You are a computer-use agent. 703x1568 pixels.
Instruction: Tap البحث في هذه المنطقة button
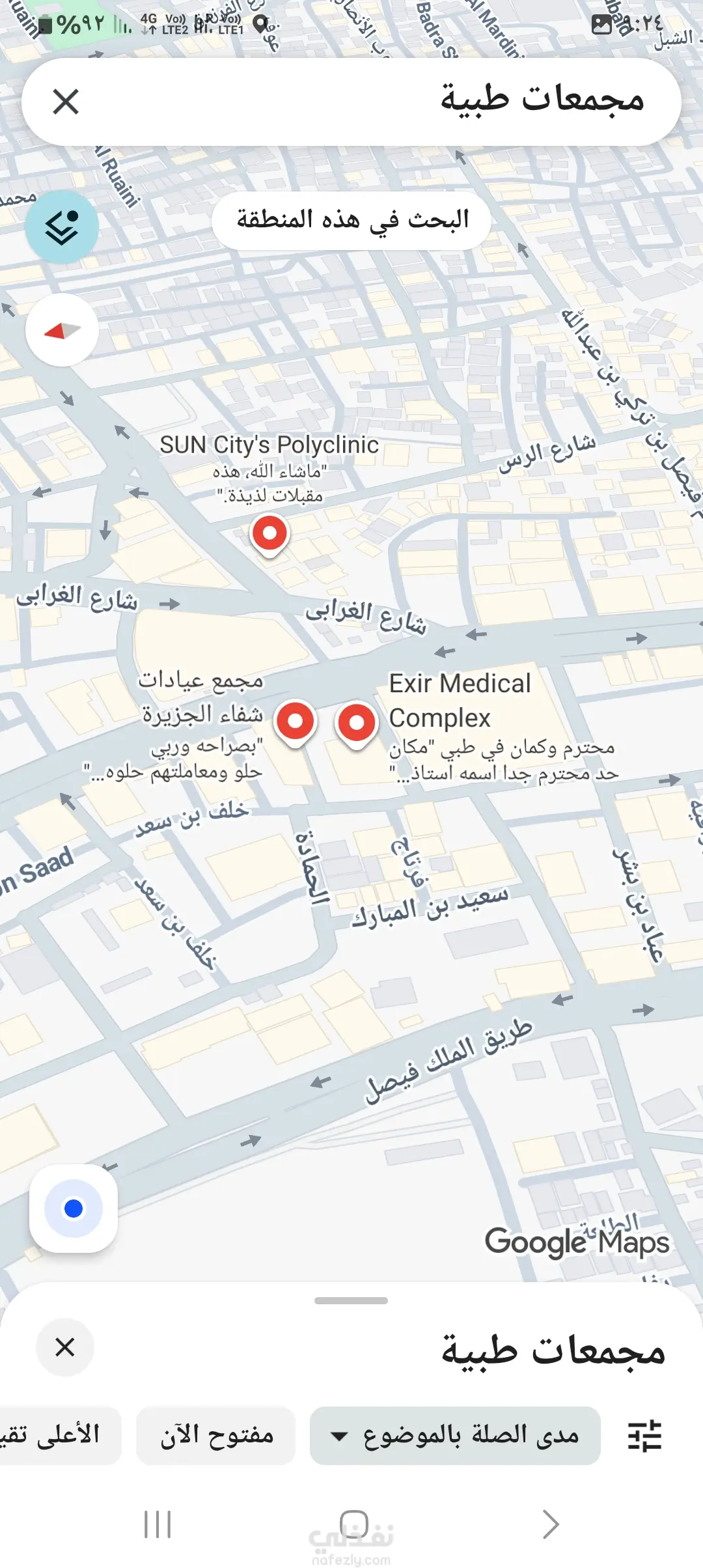click(351, 220)
